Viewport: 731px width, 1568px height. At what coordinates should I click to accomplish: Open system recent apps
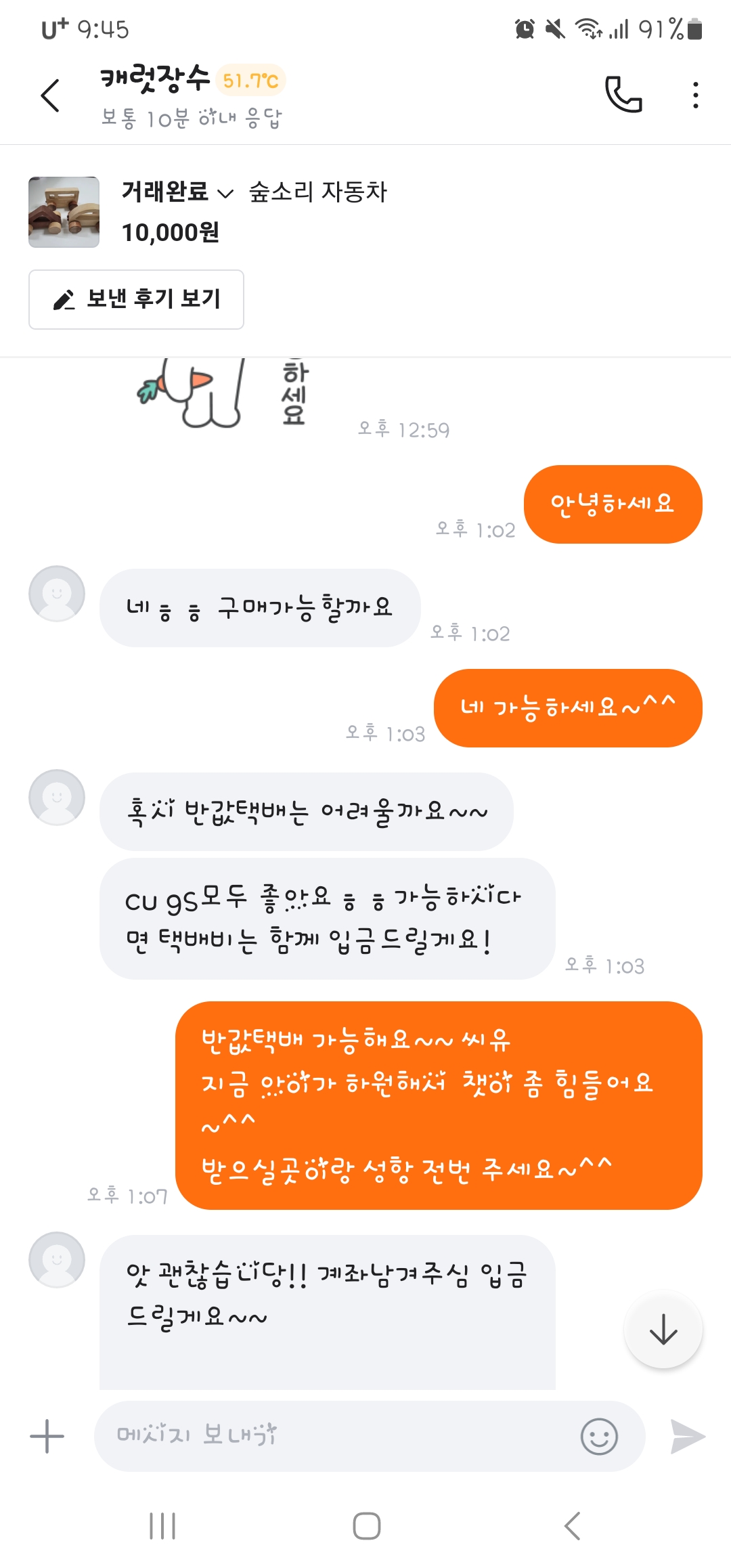coord(162,1526)
